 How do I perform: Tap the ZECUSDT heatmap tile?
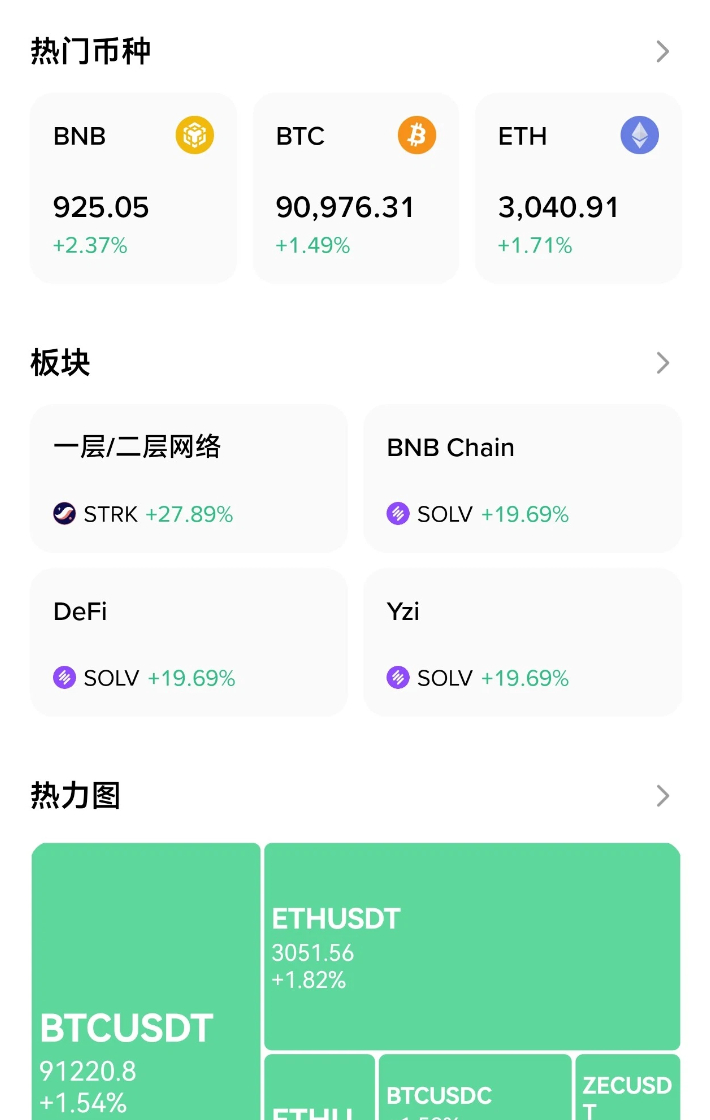[628, 1088]
